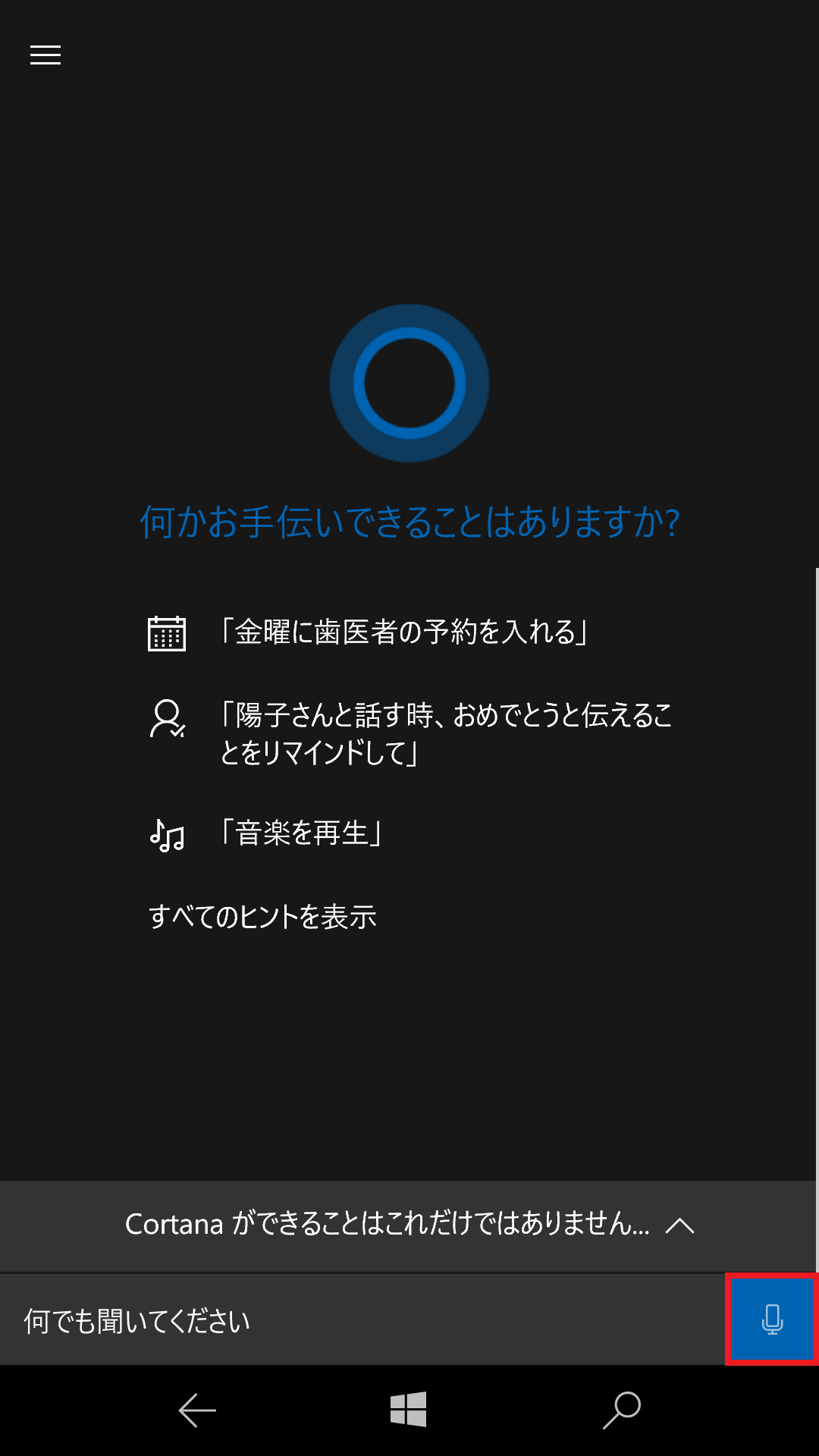The width and height of the screenshot is (819, 1456).
Task: Go back with the system back arrow
Action: 197,1410
